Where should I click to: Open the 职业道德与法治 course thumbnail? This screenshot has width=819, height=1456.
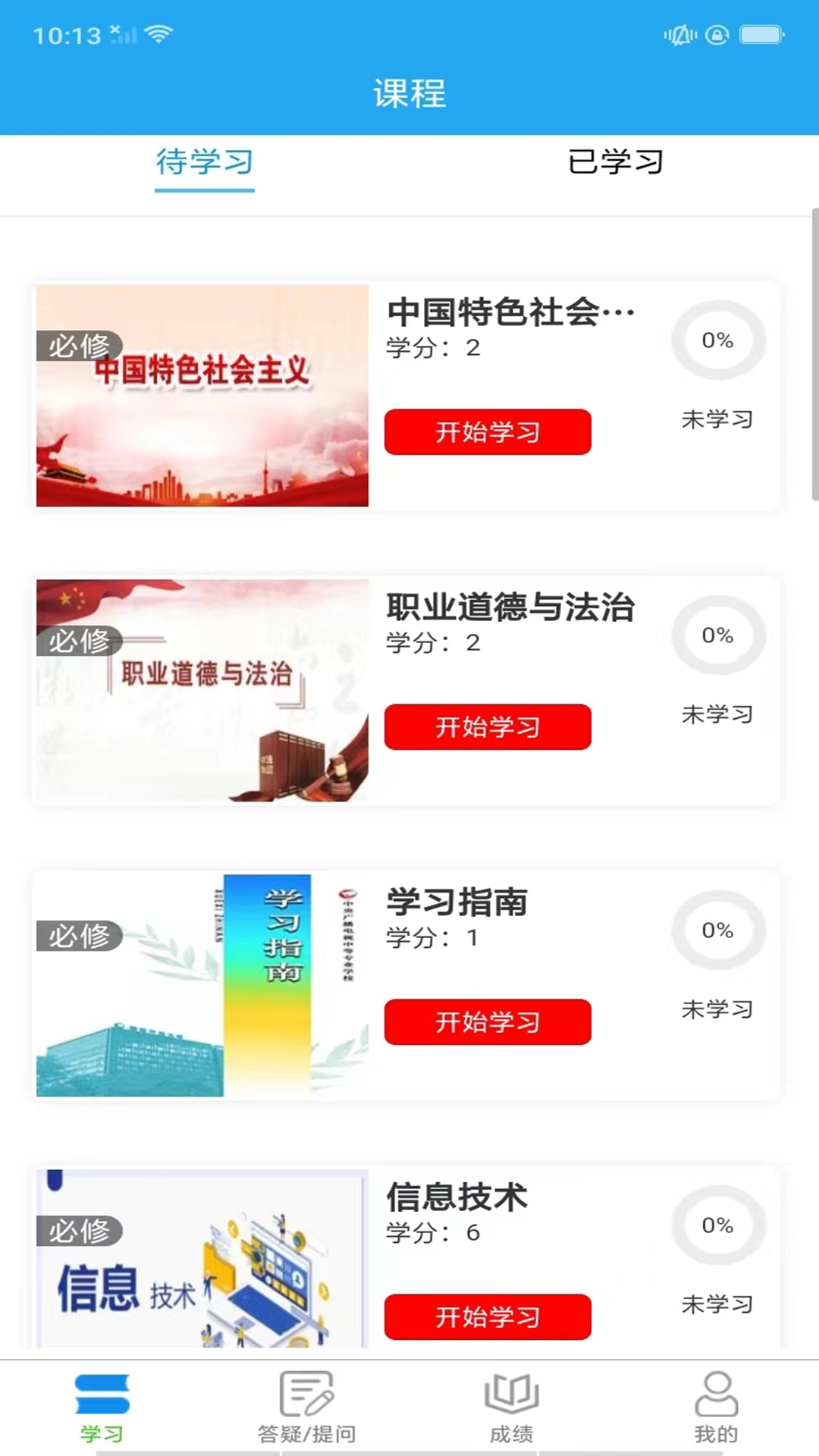[x=202, y=689]
